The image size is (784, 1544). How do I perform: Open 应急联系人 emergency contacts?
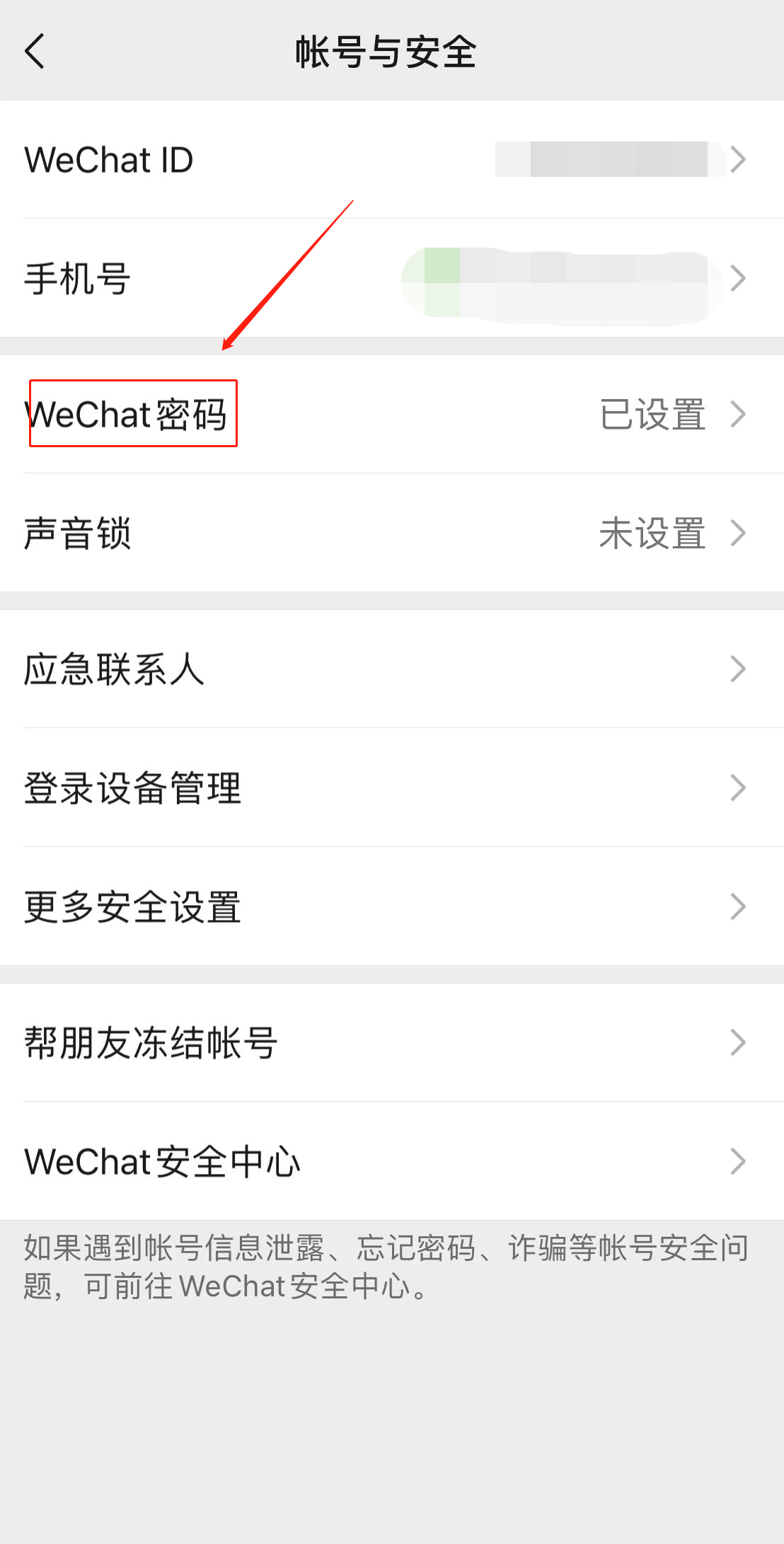click(x=392, y=669)
